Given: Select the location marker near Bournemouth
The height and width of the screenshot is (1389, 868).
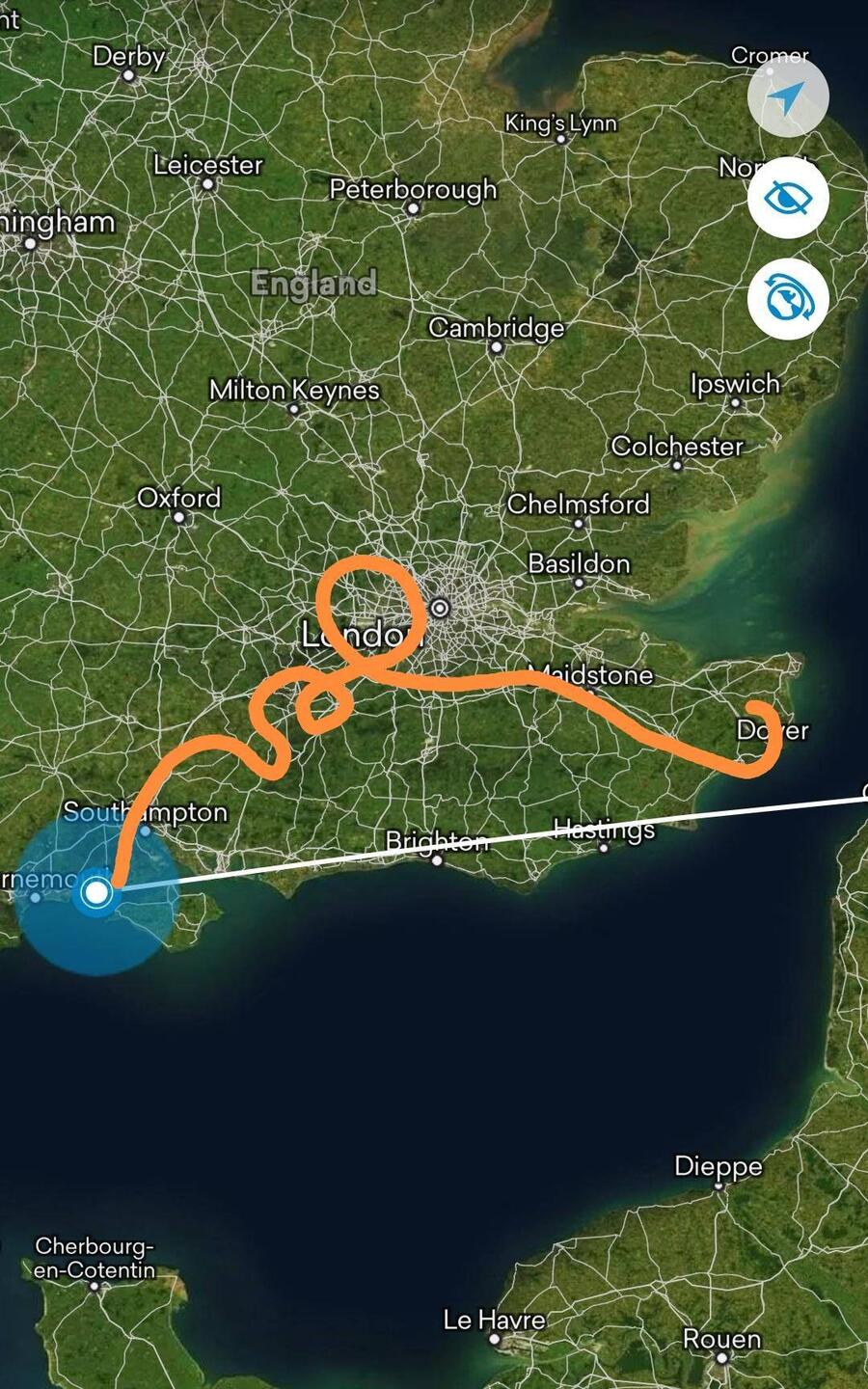Looking at the screenshot, I should pos(95,892).
